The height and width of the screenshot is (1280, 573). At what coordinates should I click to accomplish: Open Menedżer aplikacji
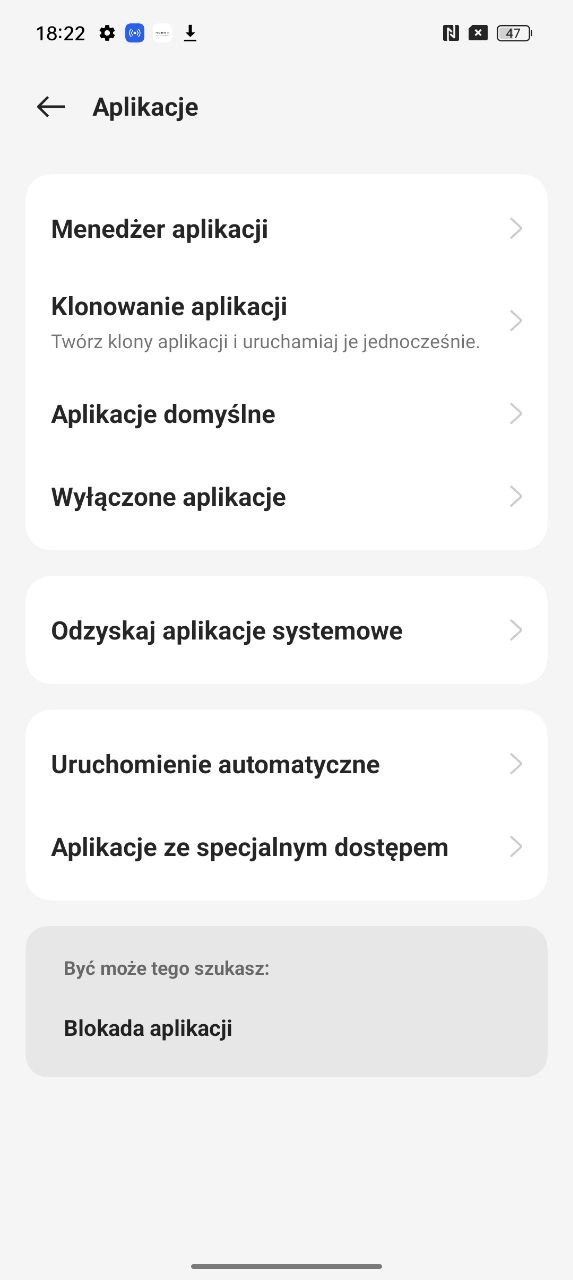286,229
